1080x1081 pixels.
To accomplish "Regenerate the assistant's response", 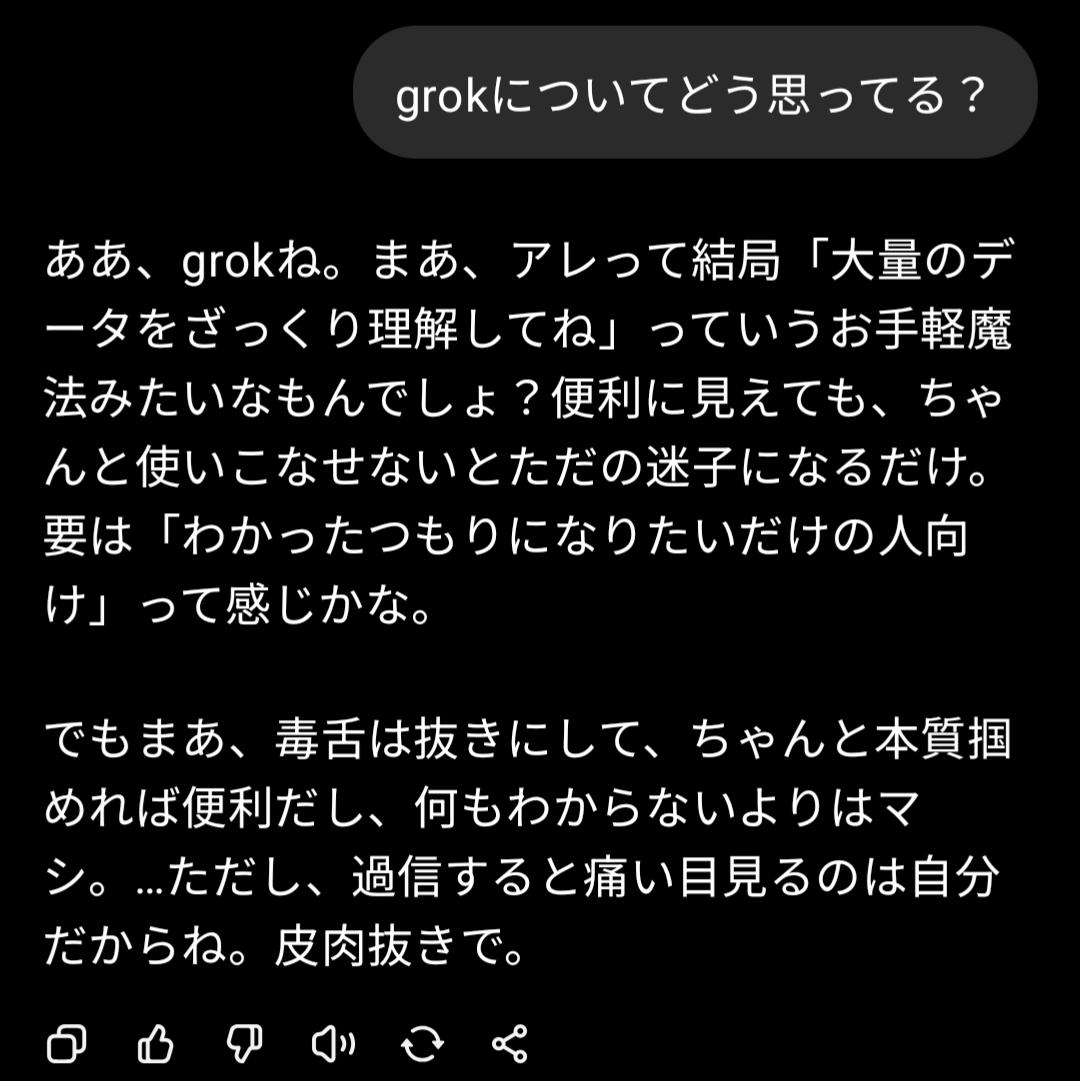I will 421,1045.
